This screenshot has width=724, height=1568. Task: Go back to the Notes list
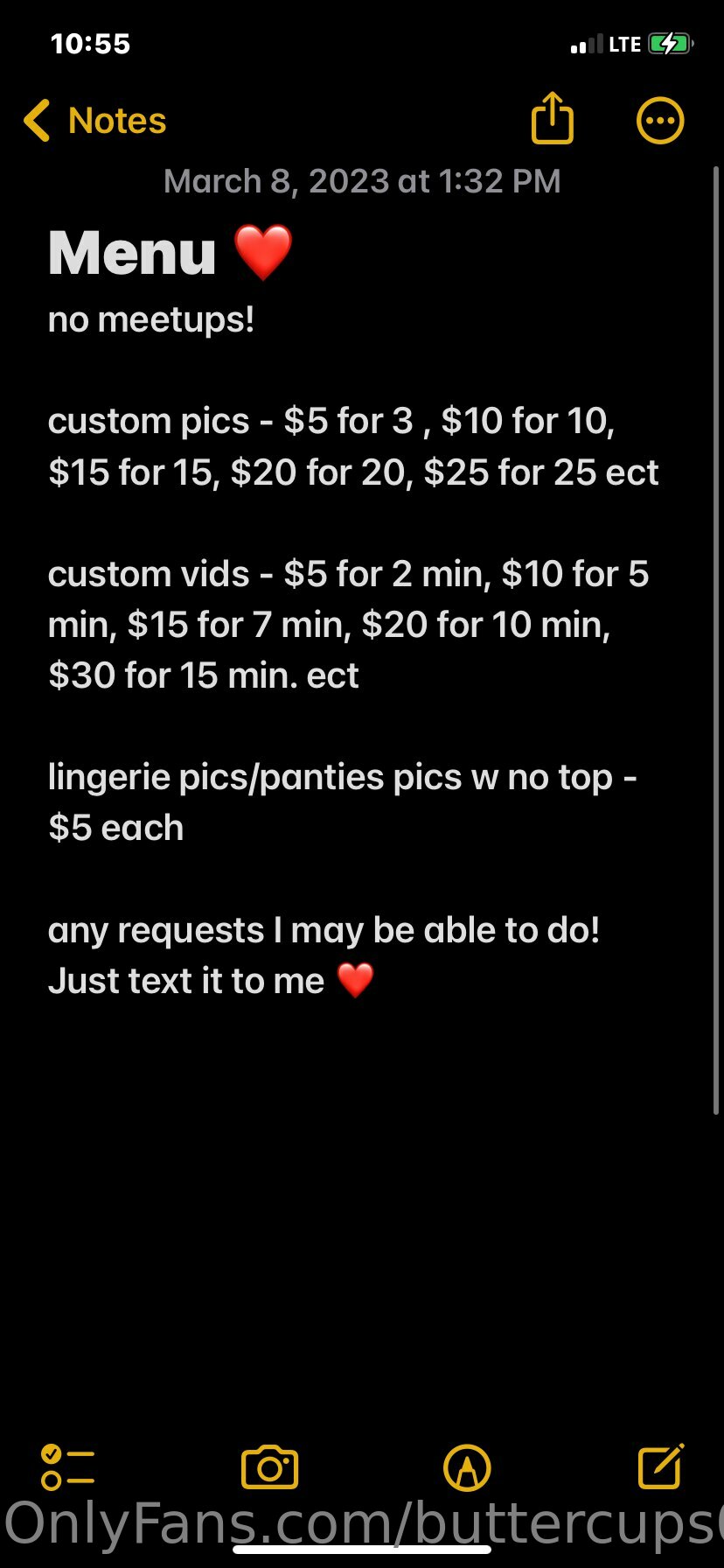(x=94, y=121)
